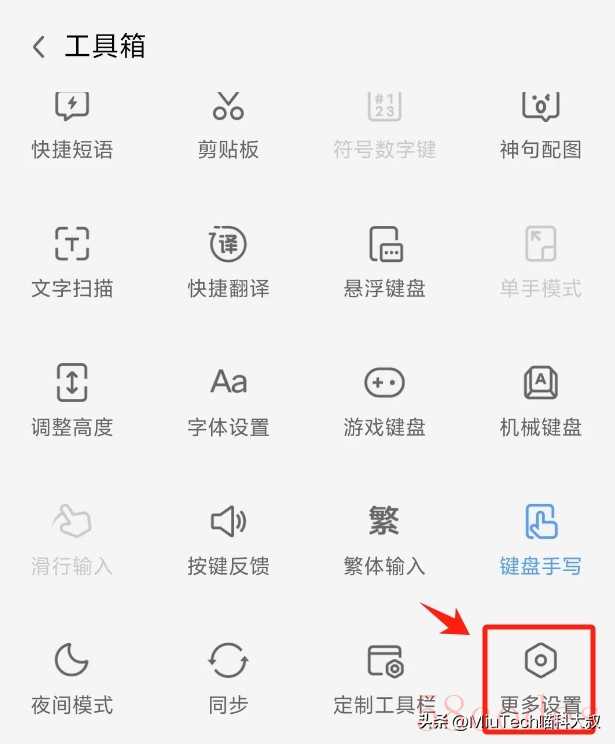Start 文字扫描 text scanning
Screen dimensions: 615x744
(x=72, y=260)
